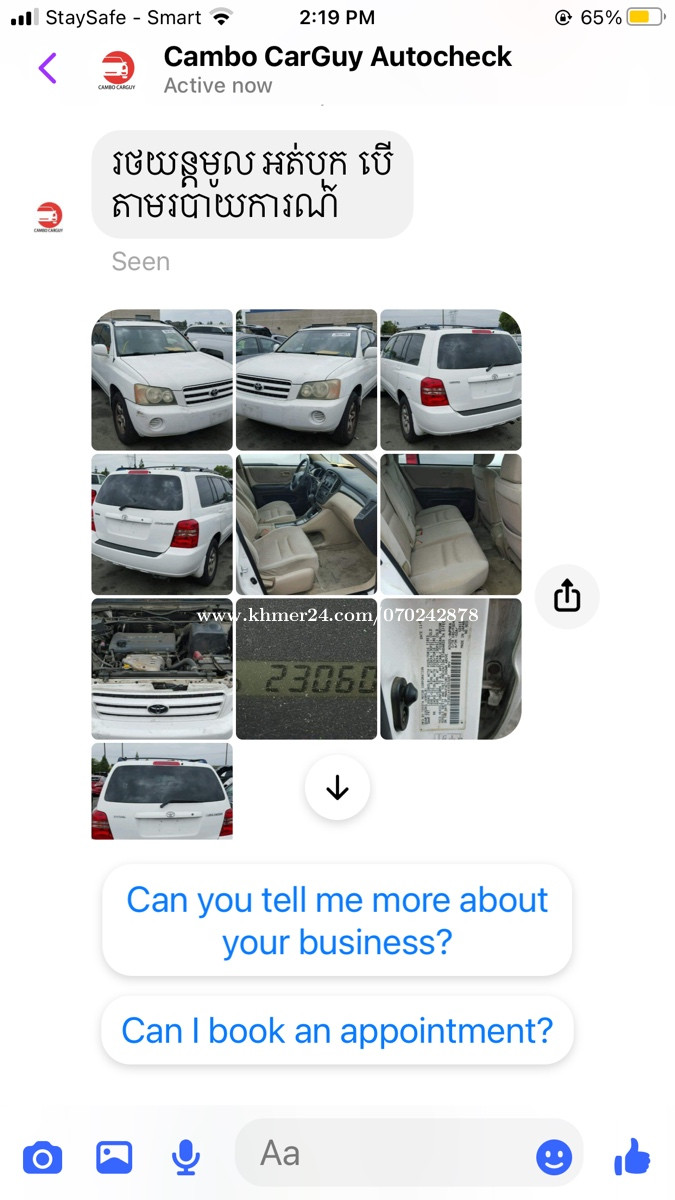Send "Can I book an appointment?" quick reply
Viewport: 675px width, 1200px height.
pyautogui.click(x=337, y=1030)
